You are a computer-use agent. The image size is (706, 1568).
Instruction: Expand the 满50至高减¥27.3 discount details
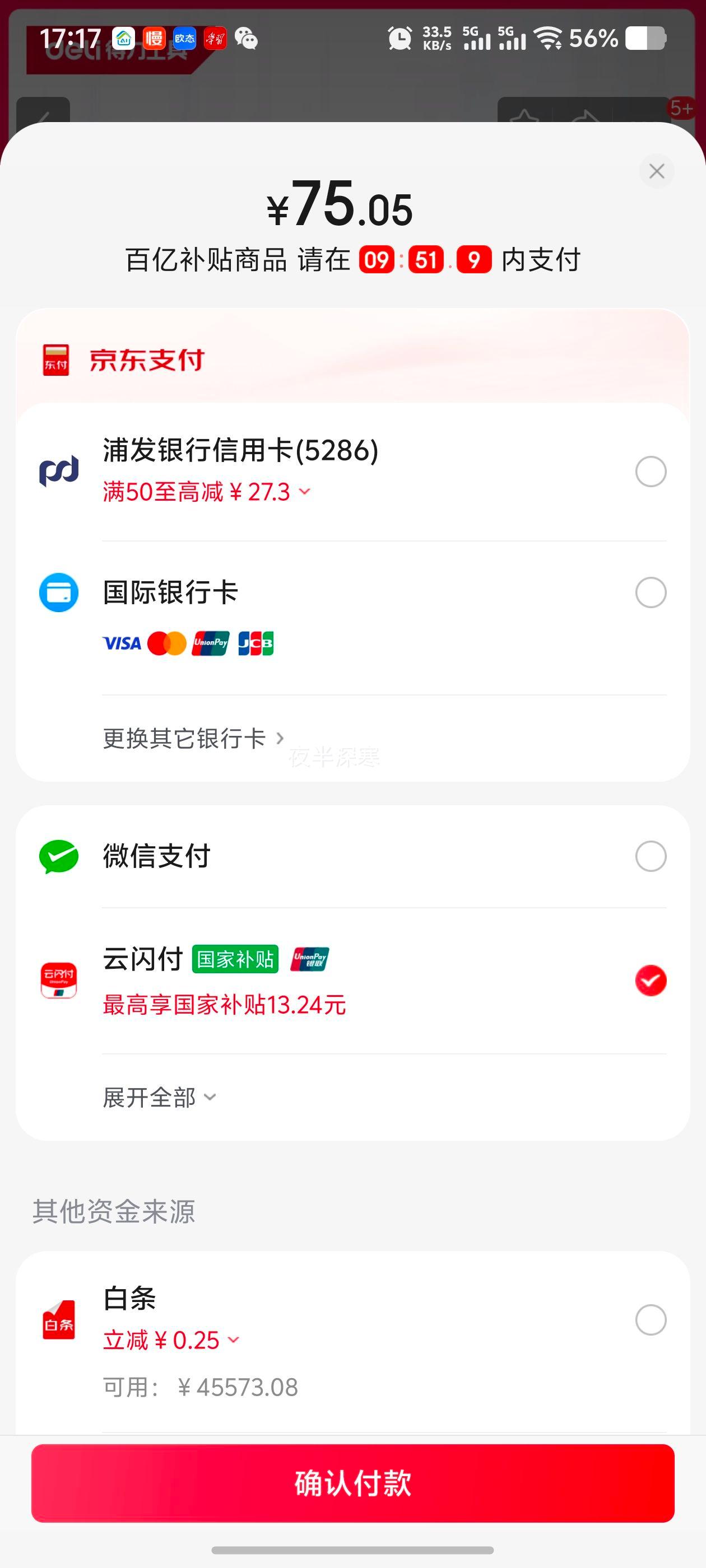(207, 492)
